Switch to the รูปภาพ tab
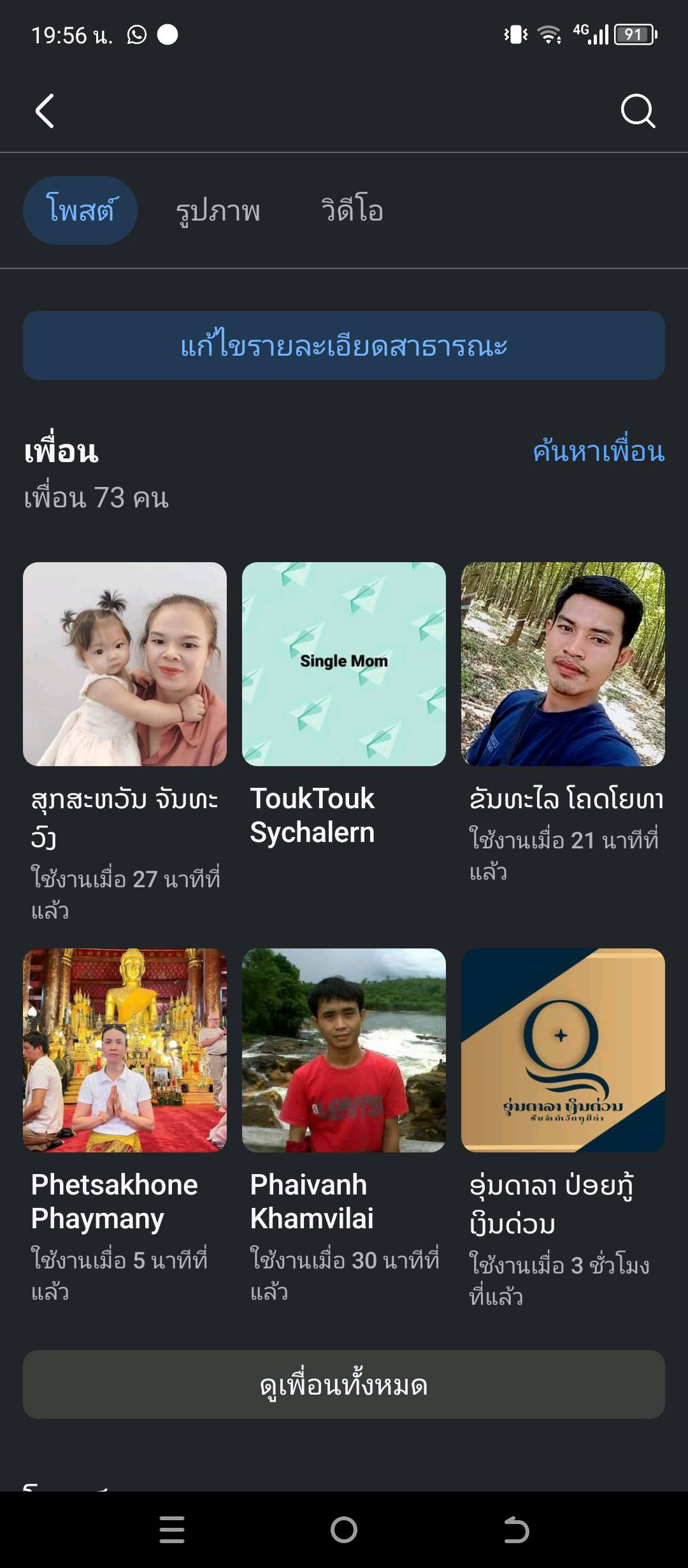 click(218, 210)
